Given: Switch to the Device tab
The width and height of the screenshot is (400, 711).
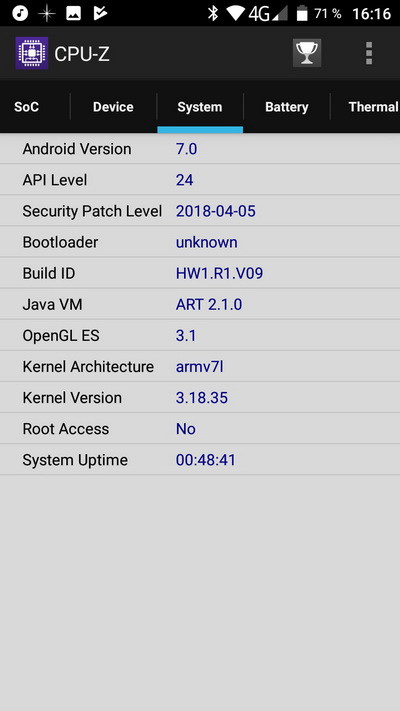Looking at the screenshot, I should click(113, 107).
